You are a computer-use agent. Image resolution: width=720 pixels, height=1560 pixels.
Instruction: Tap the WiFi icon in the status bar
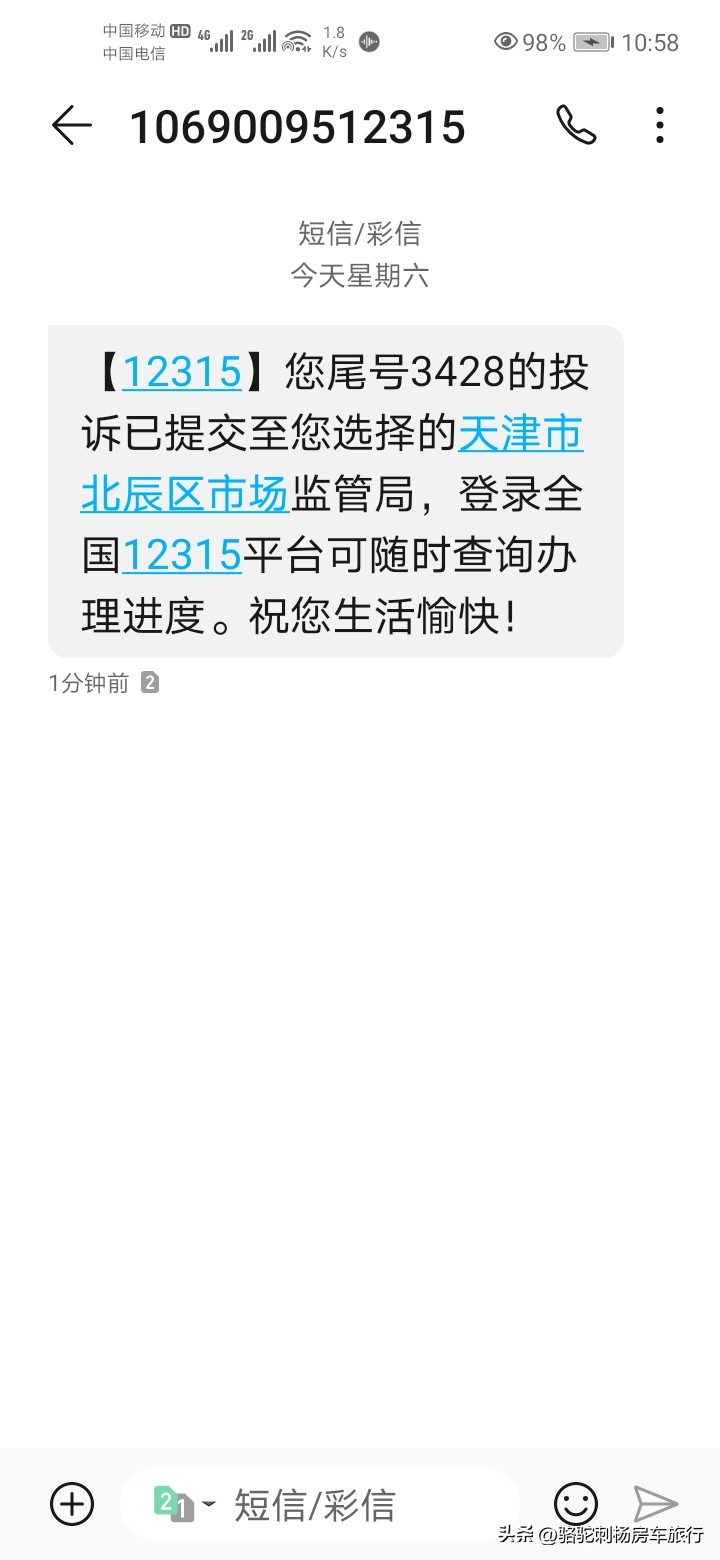(x=295, y=42)
